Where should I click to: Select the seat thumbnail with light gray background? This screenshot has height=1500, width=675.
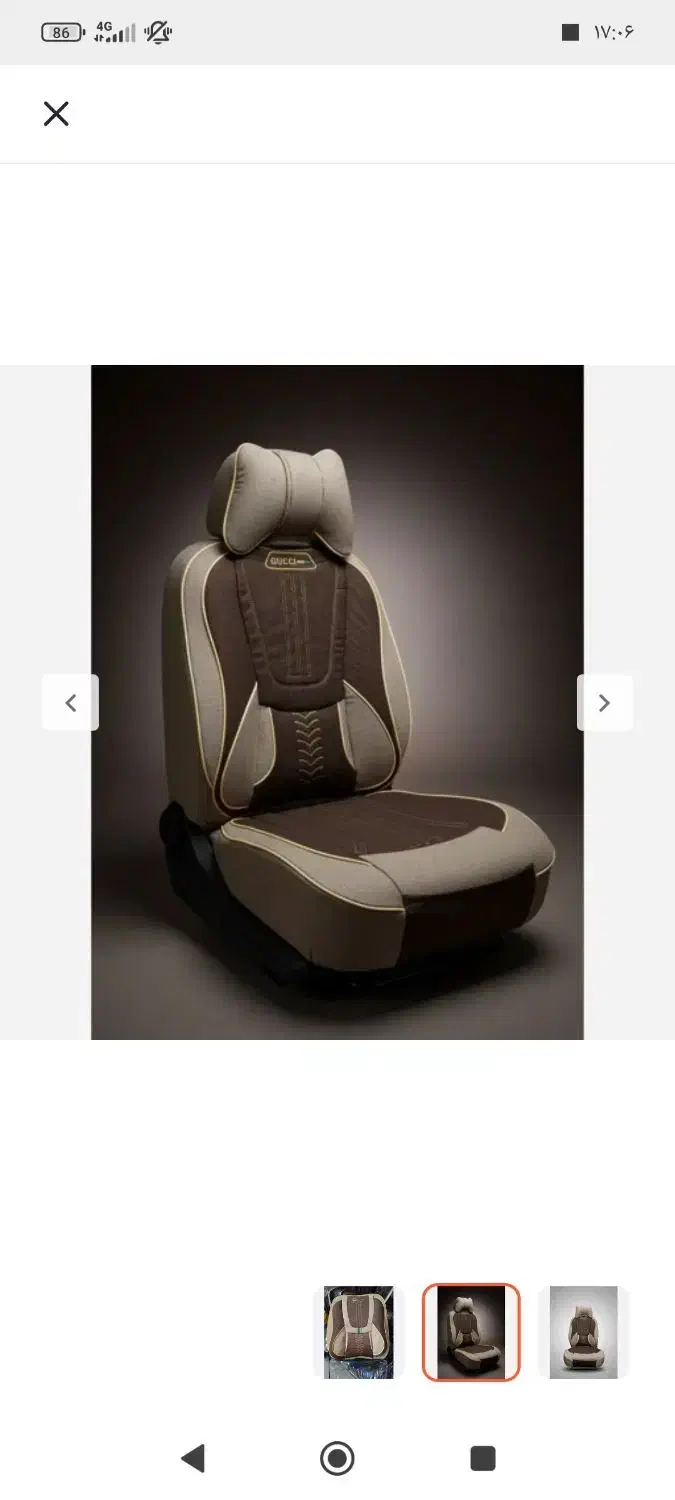584,1332
